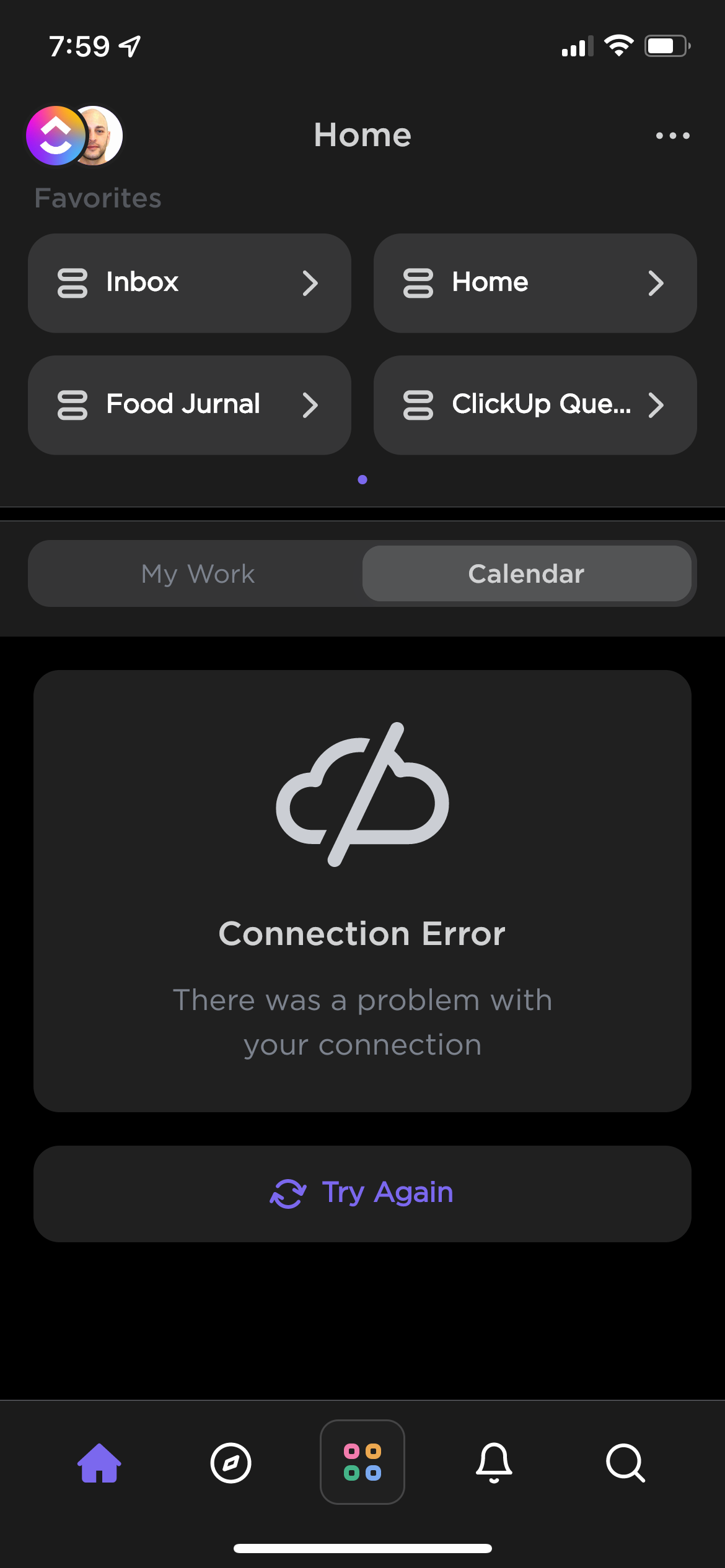This screenshot has height=1568, width=725.
Task: Open the Home favorite card
Action: click(535, 283)
